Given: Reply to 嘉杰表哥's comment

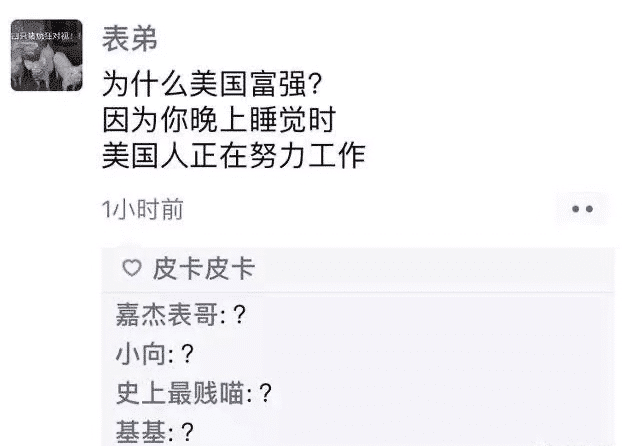Looking at the screenshot, I should click(182, 314).
